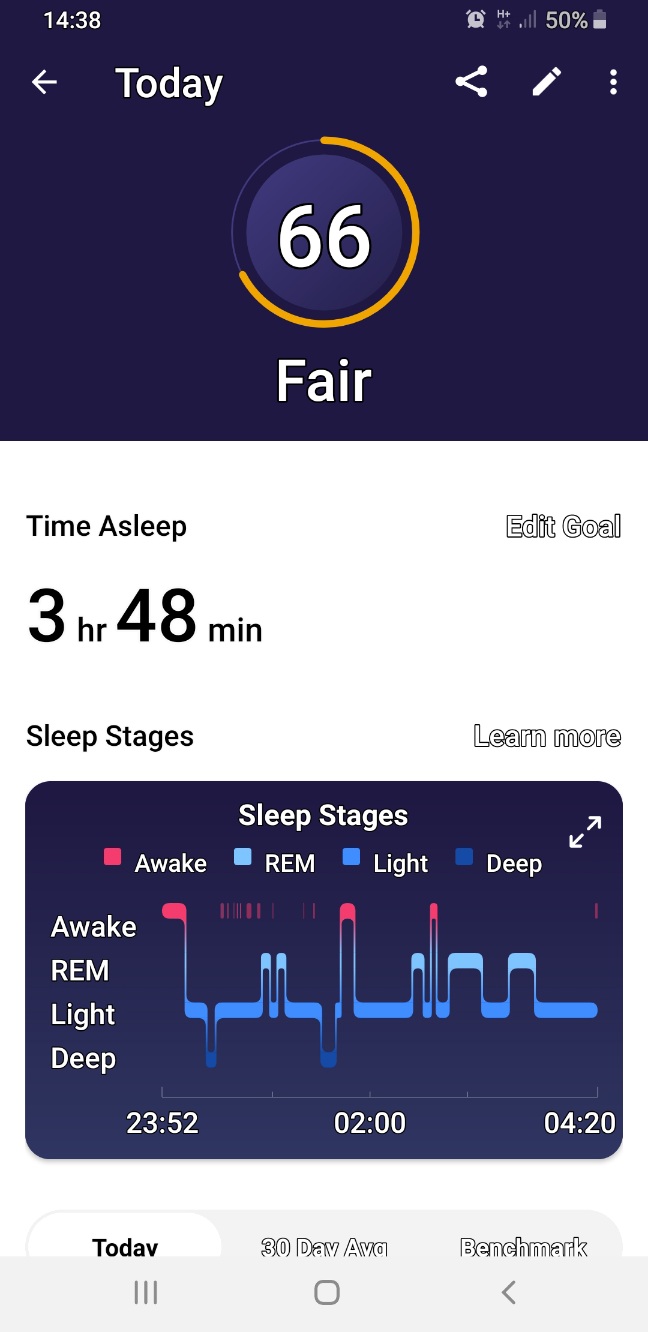Open recent apps from the navigation bar
Image resolution: width=648 pixels, height=1332 pixels.
(146, 1293)
